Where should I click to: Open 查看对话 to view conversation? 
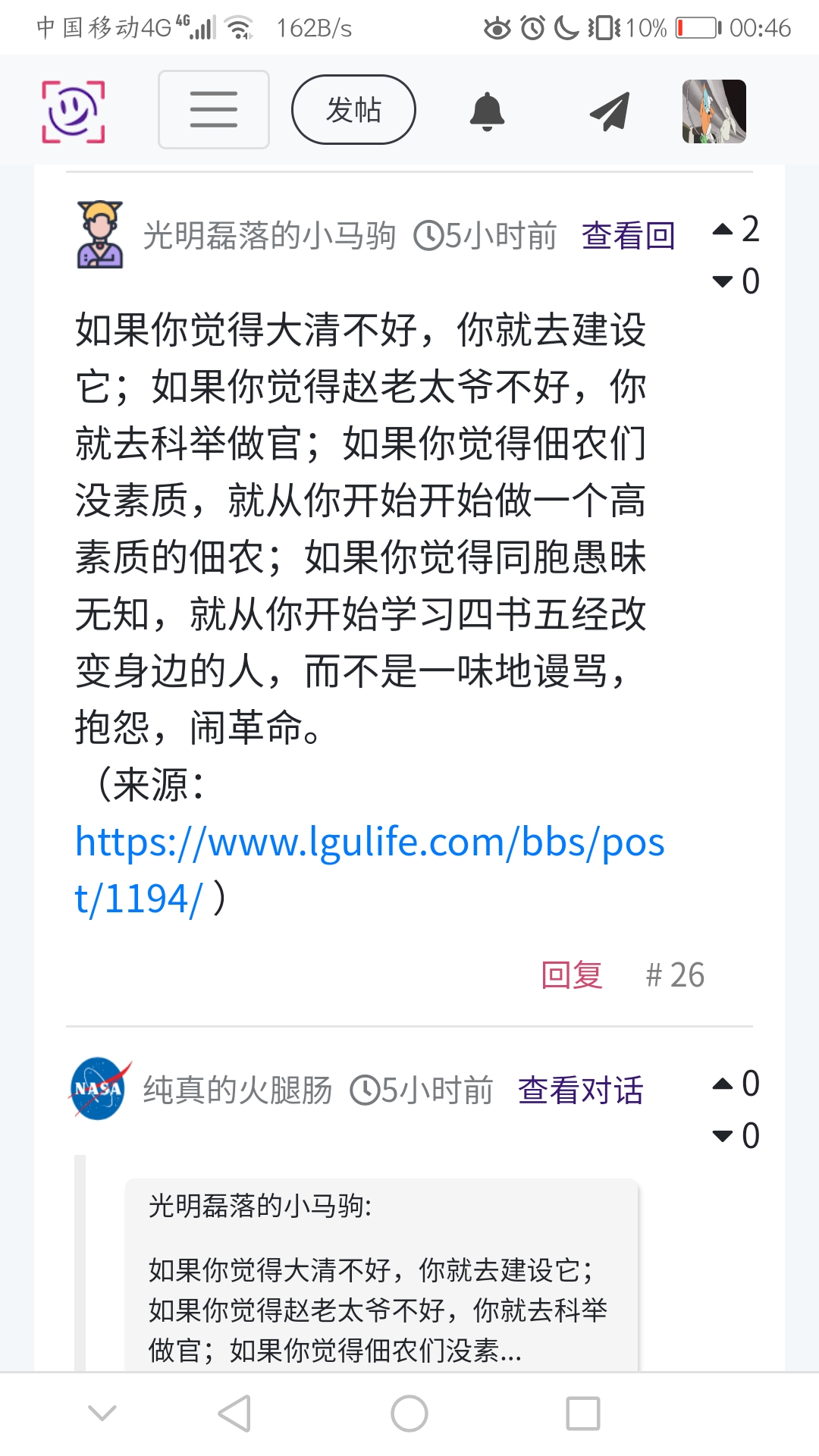[580, 1090]
